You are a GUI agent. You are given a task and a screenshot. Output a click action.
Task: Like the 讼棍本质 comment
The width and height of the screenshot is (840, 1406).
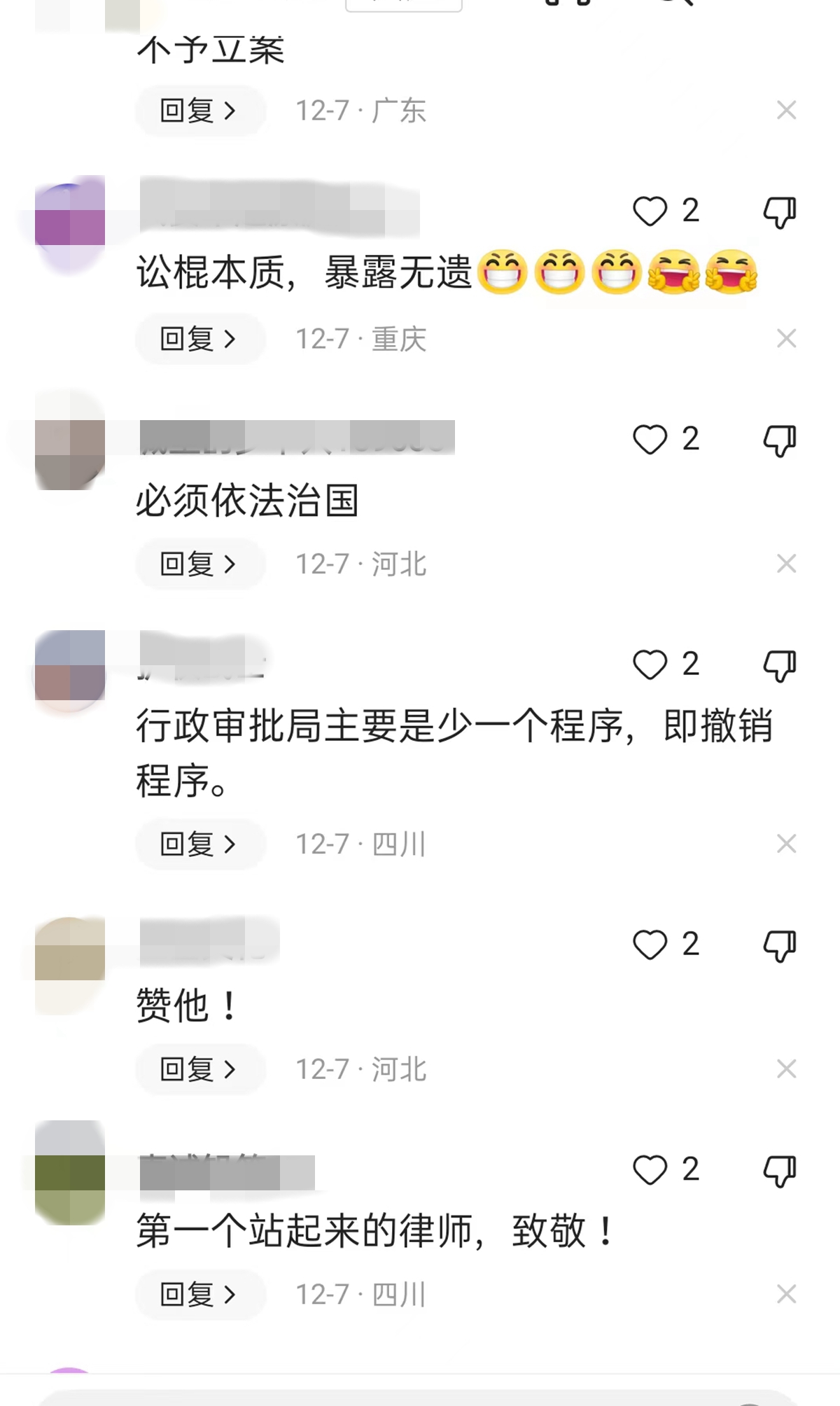[650, 211]
